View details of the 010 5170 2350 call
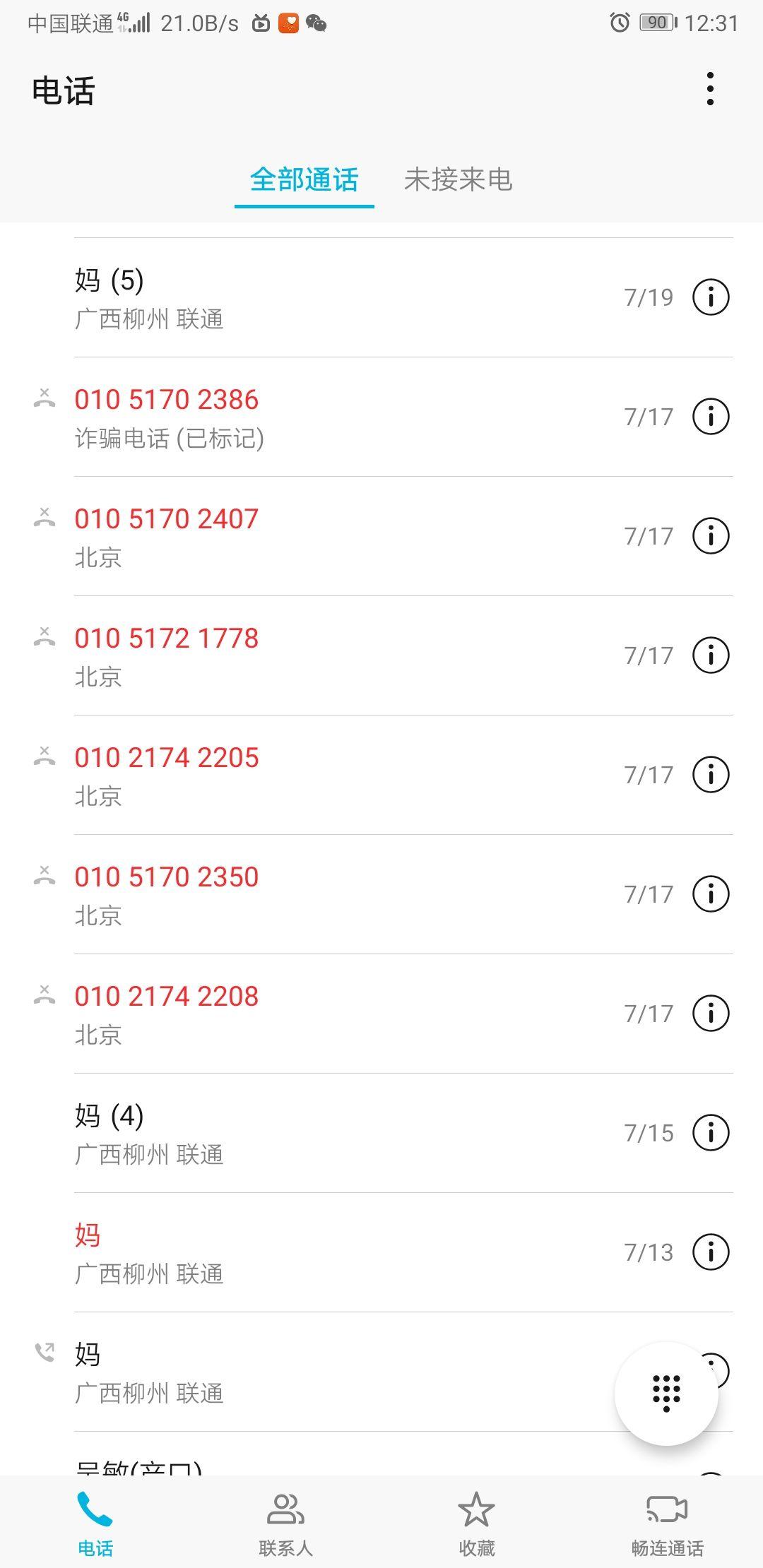Screen dimensions: 763x1568 coord(710,894)
